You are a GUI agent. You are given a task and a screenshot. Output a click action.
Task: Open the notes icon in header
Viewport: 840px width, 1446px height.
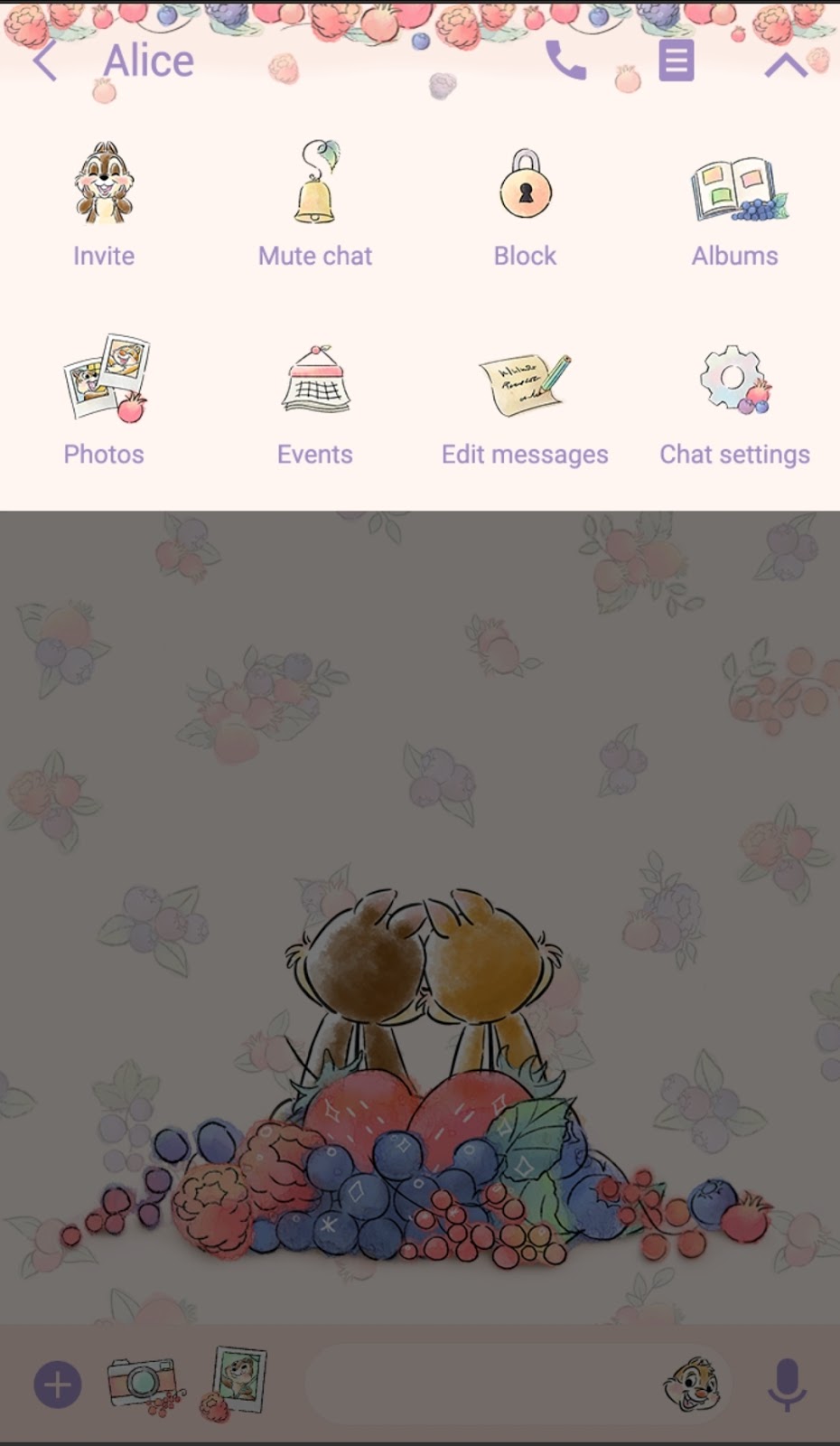[676, 61]
